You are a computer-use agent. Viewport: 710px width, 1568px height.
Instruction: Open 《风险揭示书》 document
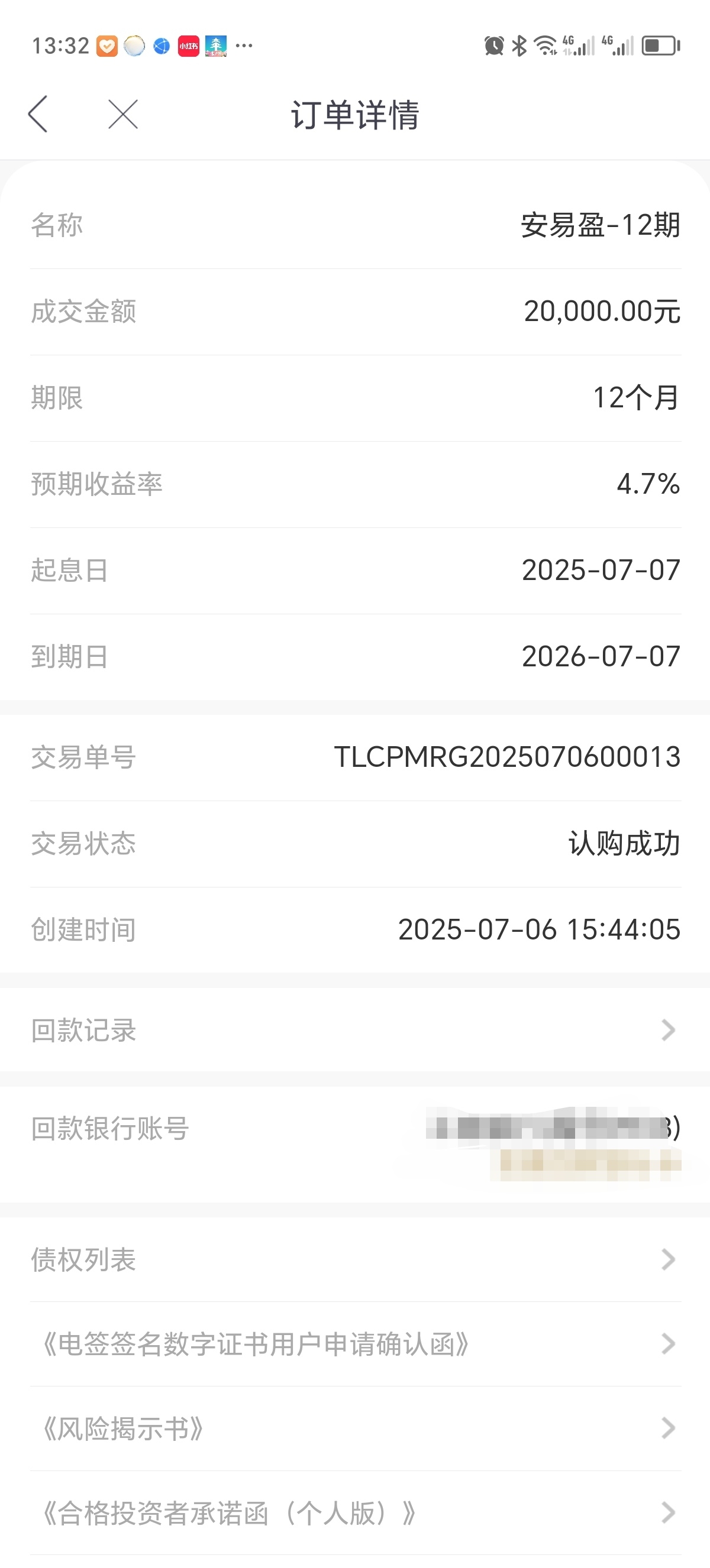pyautogui.click(x=355, y=1428)
